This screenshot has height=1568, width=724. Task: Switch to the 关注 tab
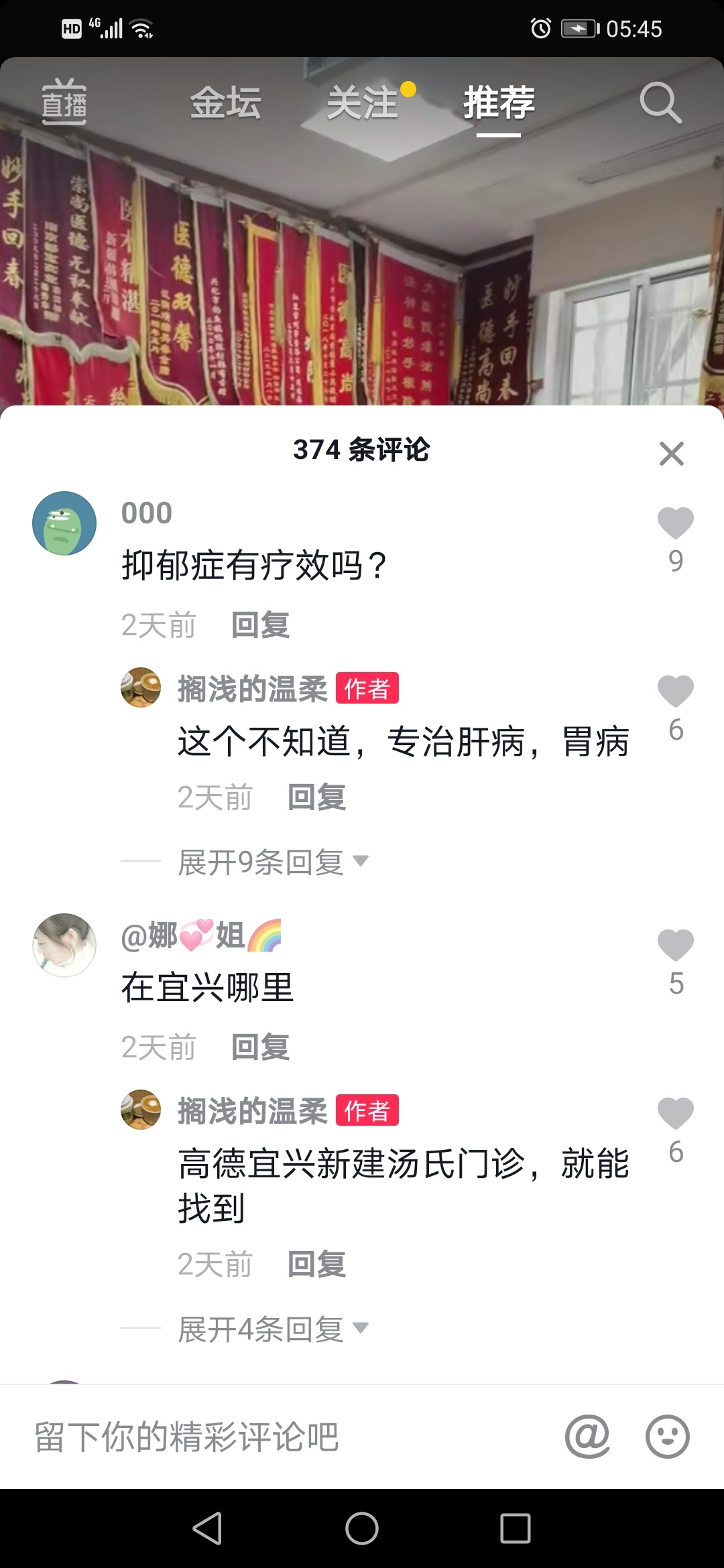tap(363, 103)
